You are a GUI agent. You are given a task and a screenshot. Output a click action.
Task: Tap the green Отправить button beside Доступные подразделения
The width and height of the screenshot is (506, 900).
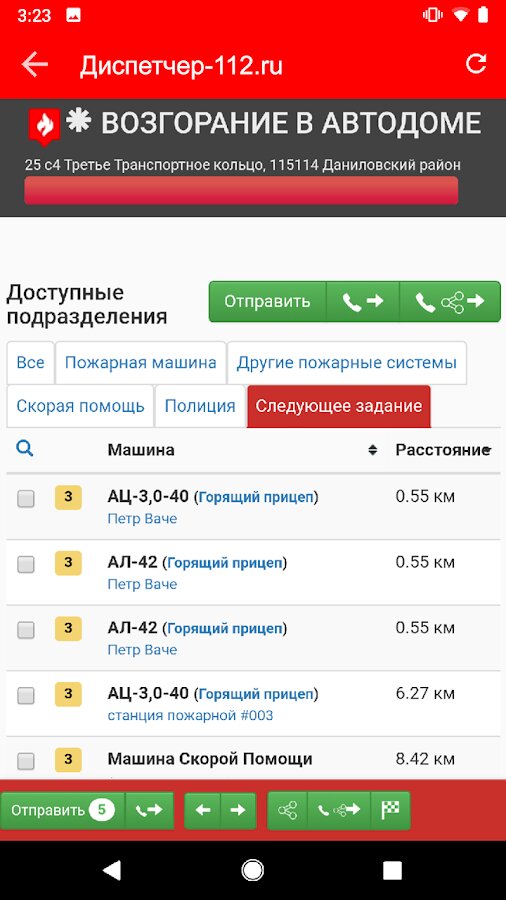coord(267,301)
